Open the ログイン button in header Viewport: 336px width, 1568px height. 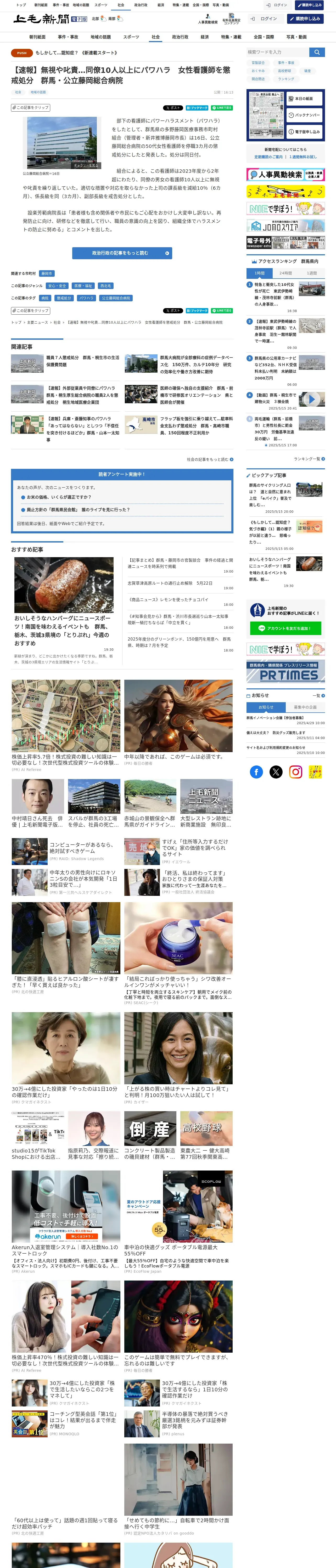tap(265, 19)
